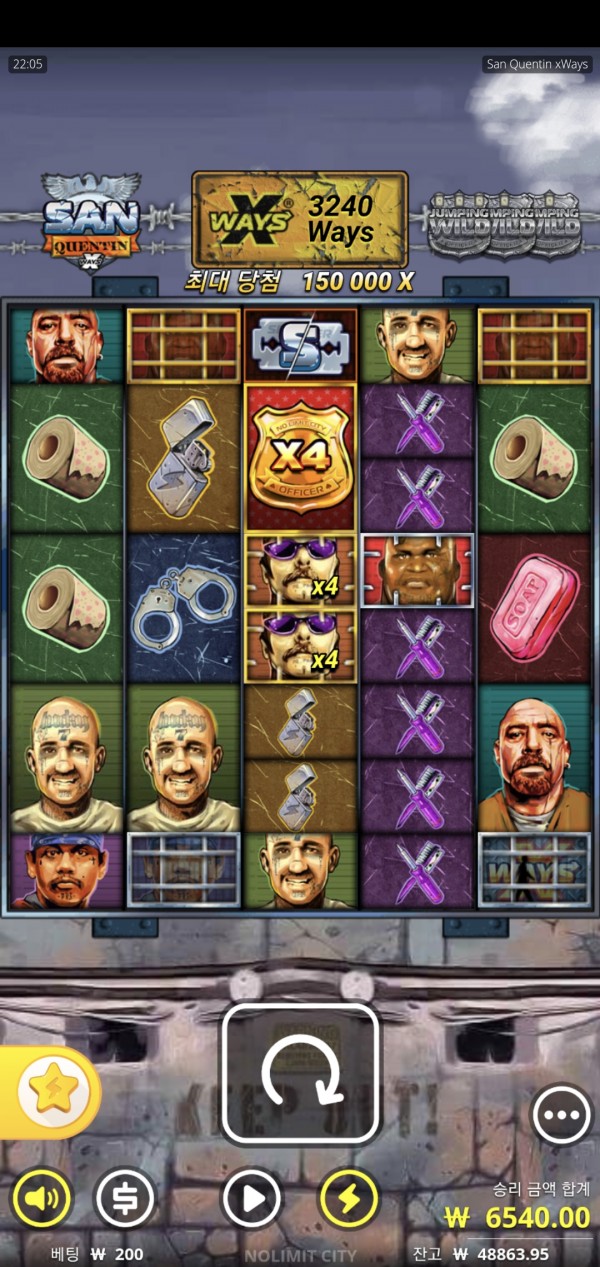The width and height of the screenshot is (600, 1267).
Task: Start autoplay with the play icon
Action: click(x=251, y=1197)
